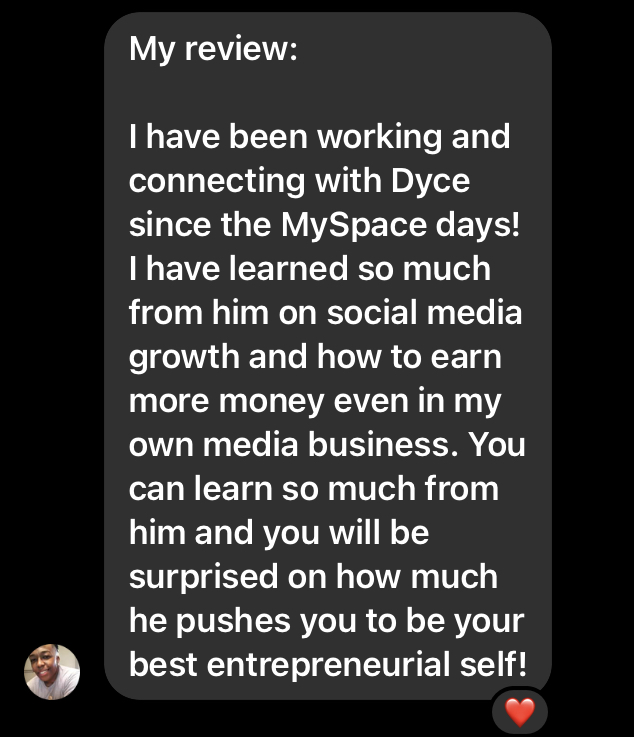634x737 pixels.
Task: Tap the heart reaction on the review message
Action: pos(519,712)
